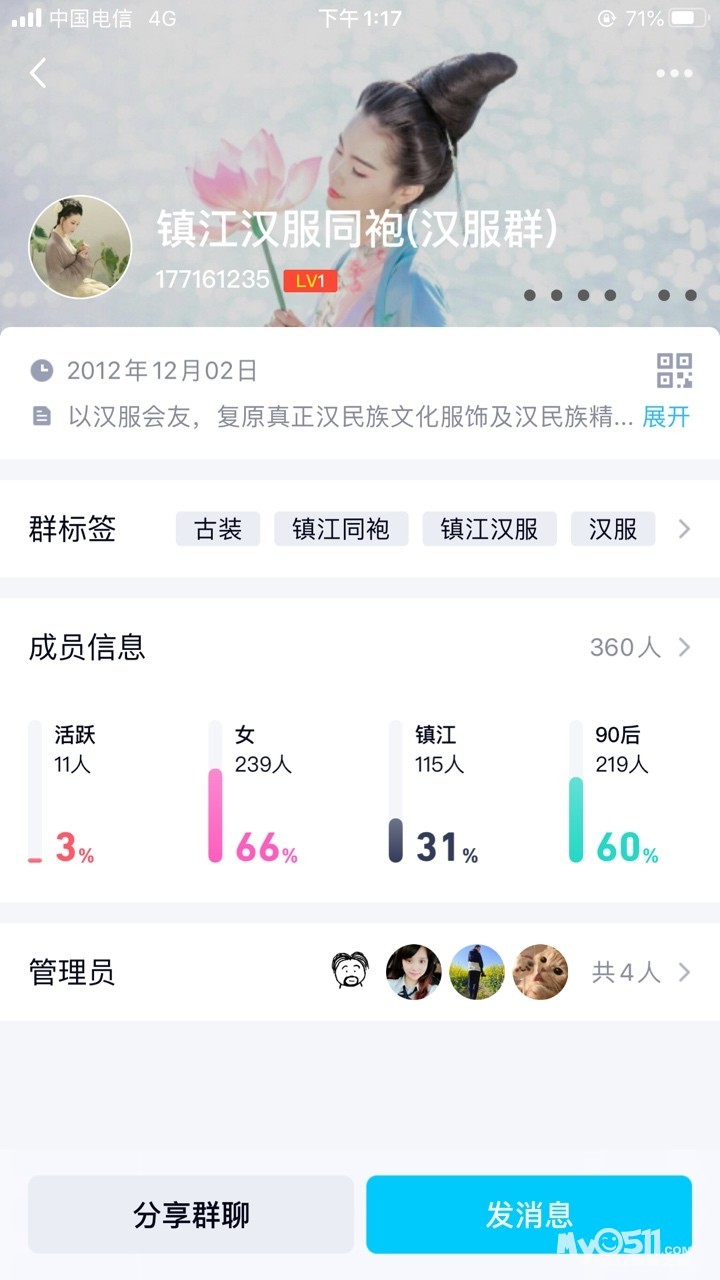Select the 古装 group tag
The height and width of the screenshot is (1280, 720).
coord(218,529)
